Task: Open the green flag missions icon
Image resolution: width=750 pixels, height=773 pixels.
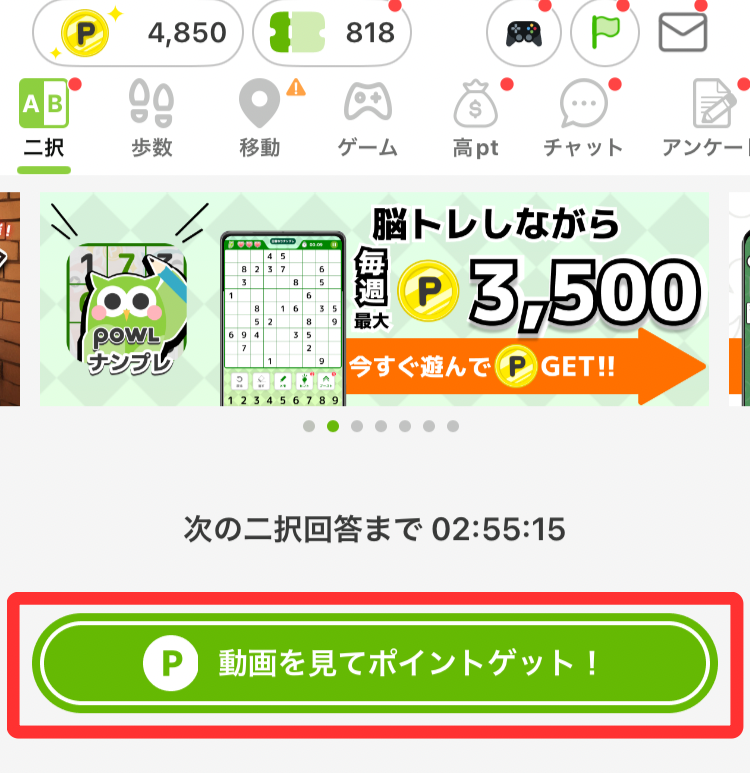Action: 604,33
